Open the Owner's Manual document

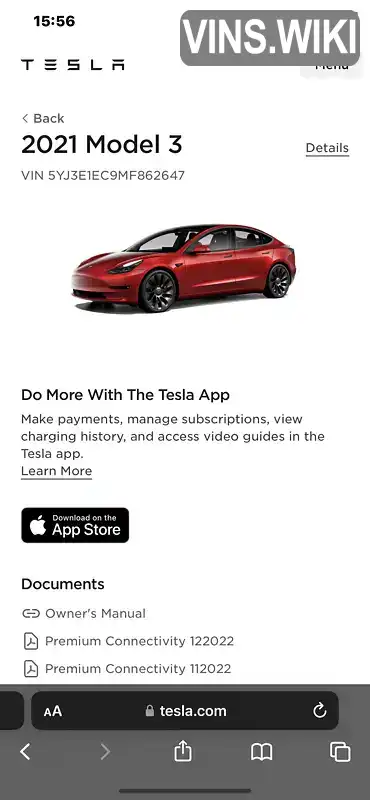(x=84, y=613)
